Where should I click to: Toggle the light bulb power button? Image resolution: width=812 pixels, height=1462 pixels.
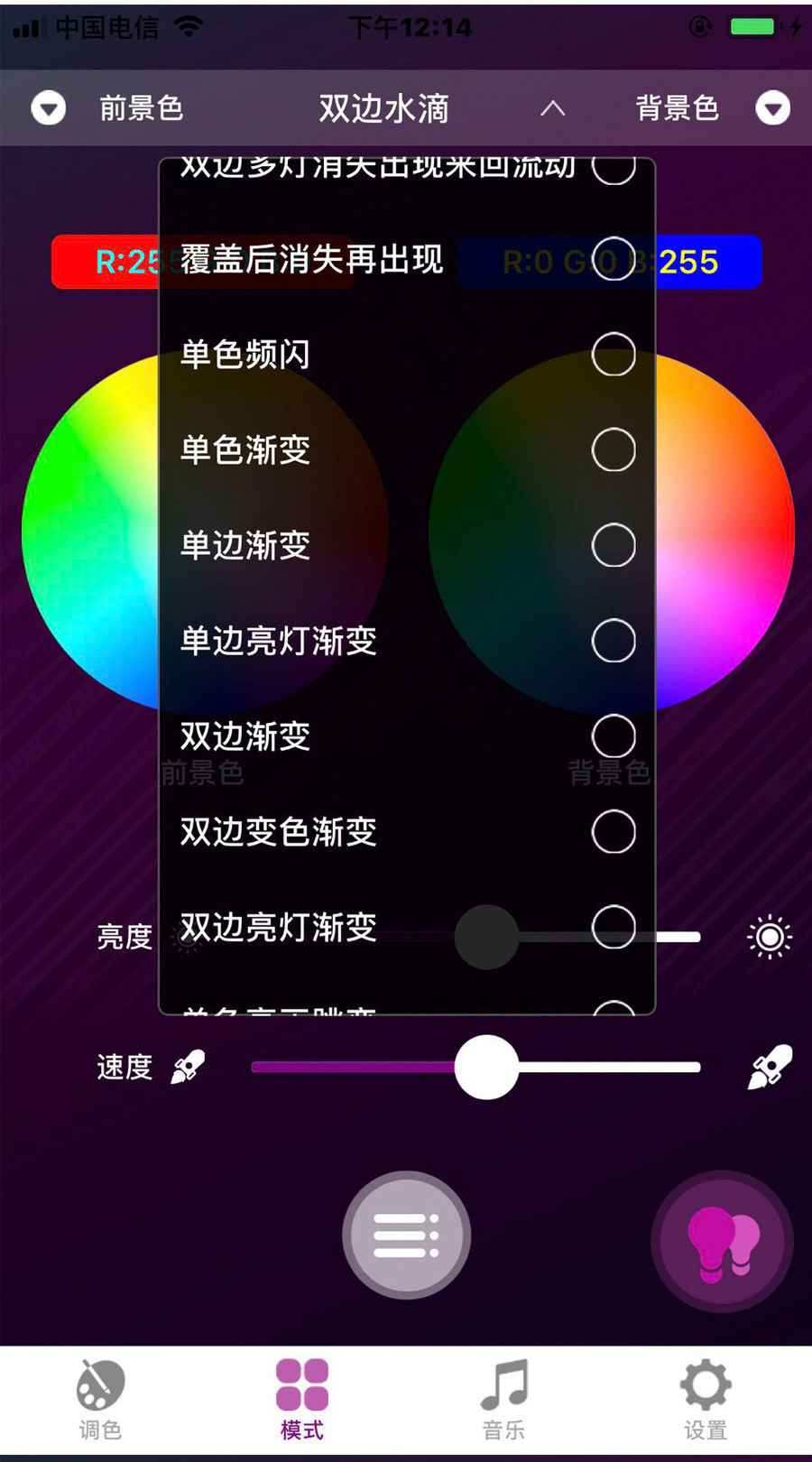(723, 1242)
